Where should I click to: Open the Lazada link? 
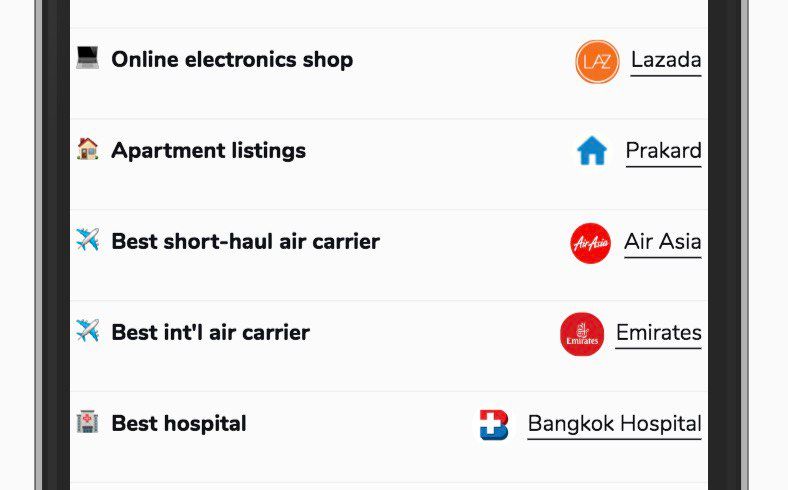click(x=665, y=60)
